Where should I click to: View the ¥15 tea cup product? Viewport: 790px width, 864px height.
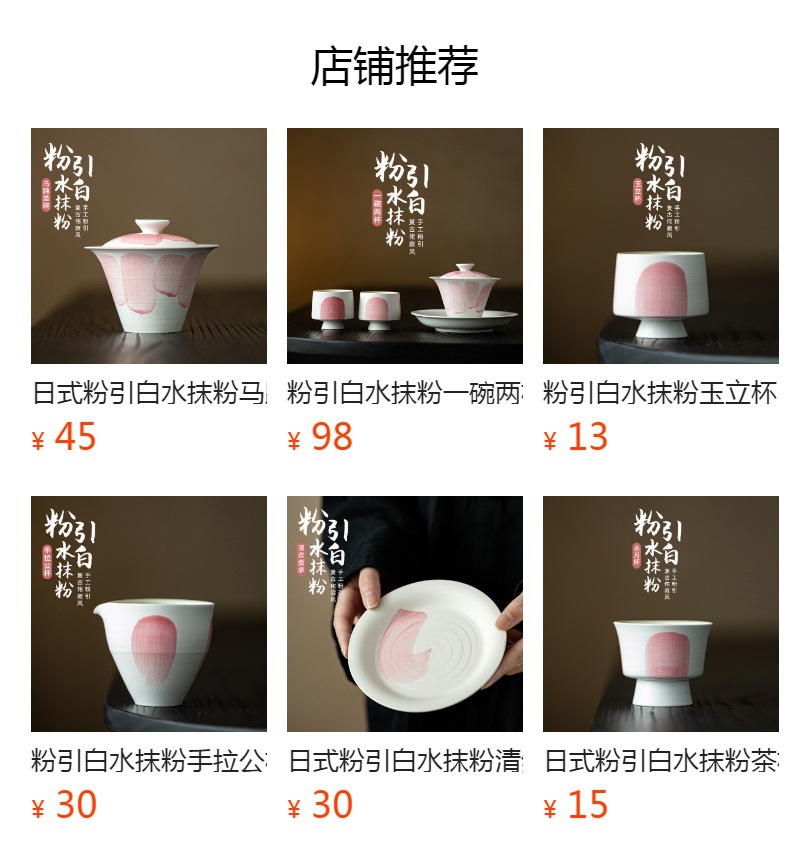[x=660, y=614]
